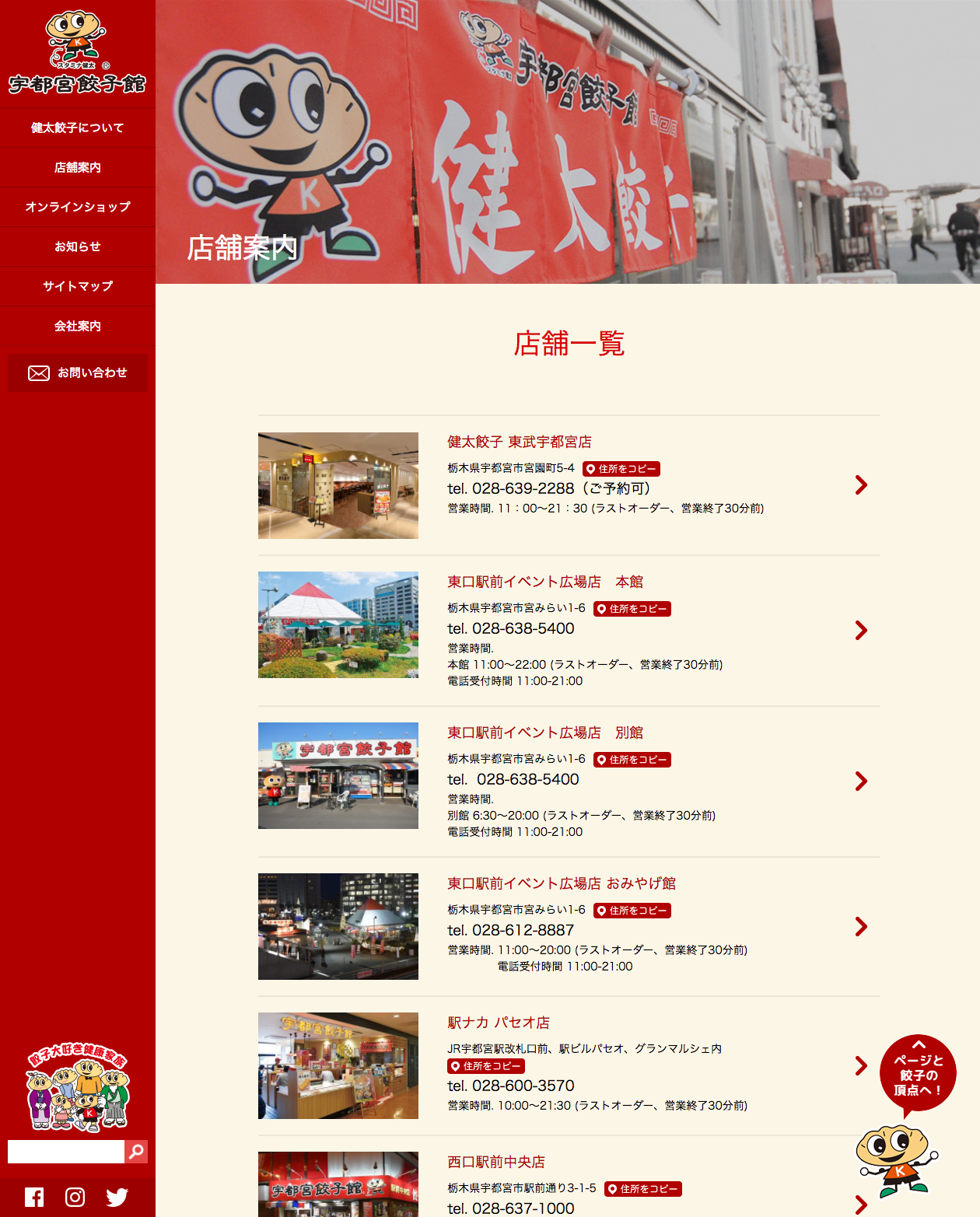This screenshot has height=1217, width=980.
Task: Go to 店舗案内 in sidebar
Action: pyautogui.click(x=77, y=167)
